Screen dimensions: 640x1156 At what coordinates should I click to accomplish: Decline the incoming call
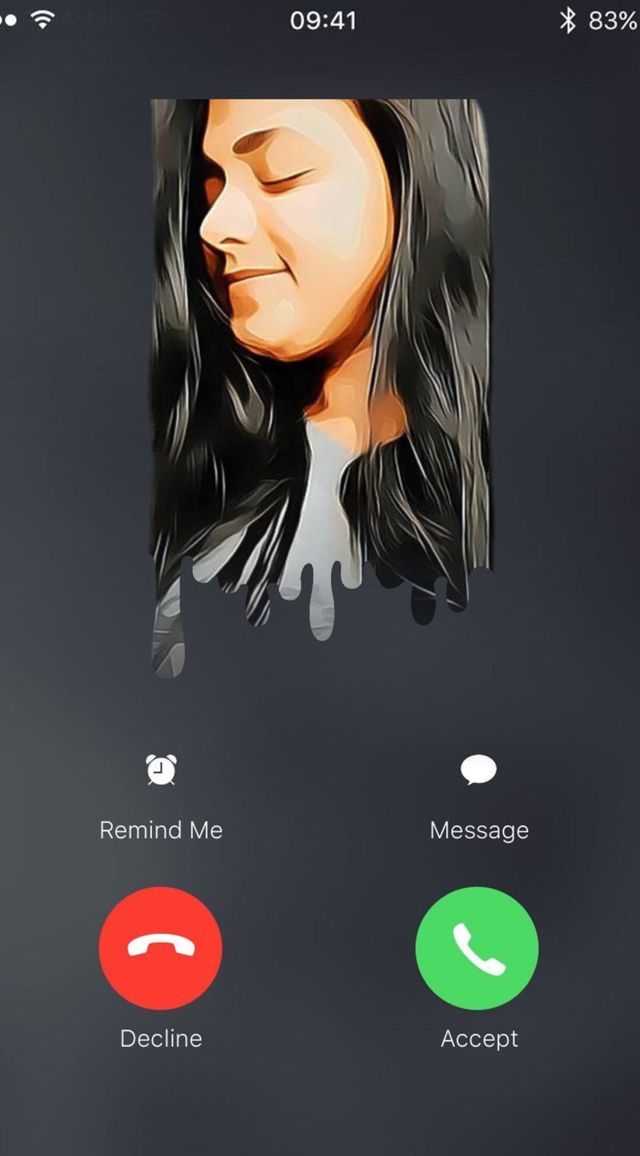point(161,948)
